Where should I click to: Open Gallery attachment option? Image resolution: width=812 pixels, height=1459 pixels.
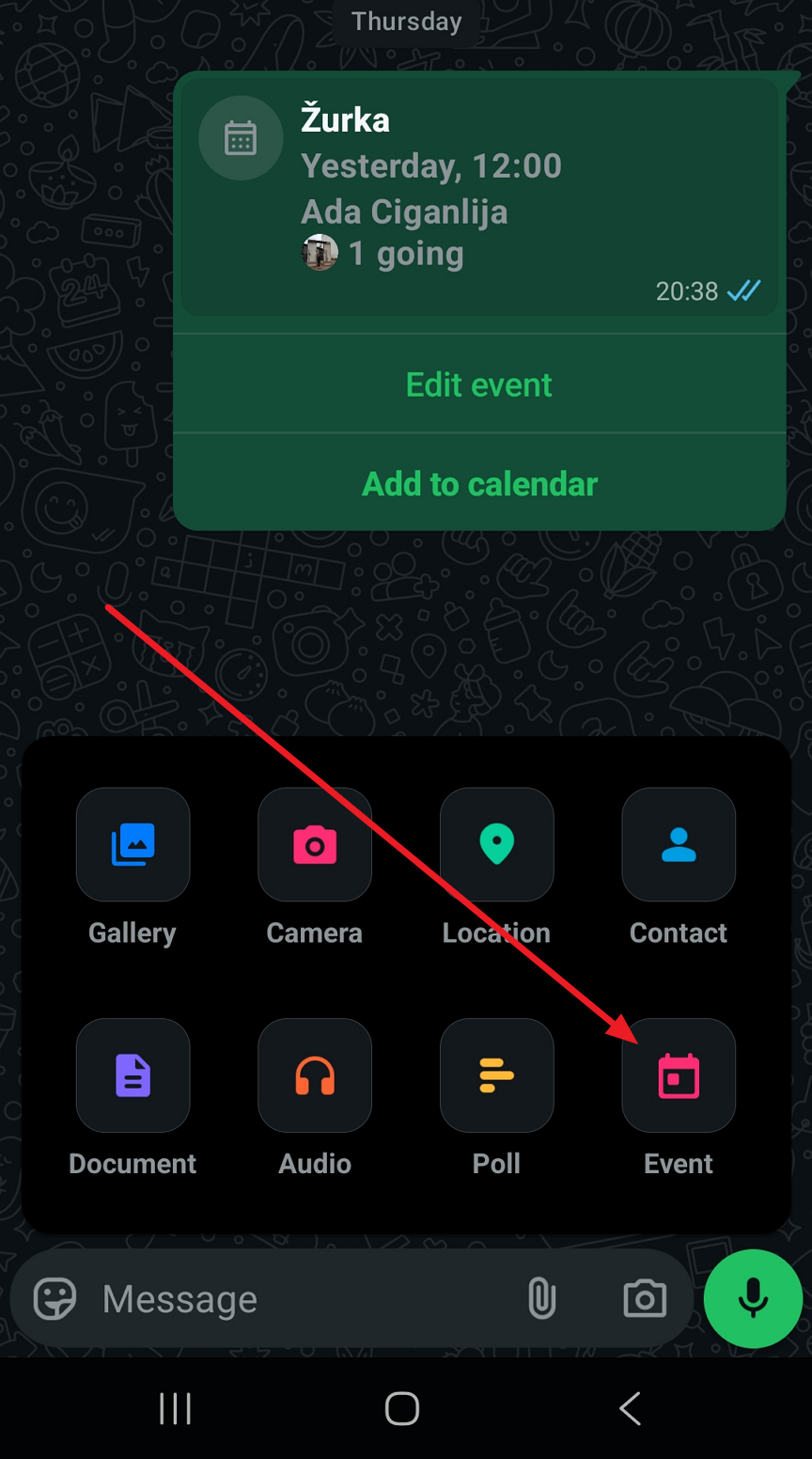[x=133, y=844]
